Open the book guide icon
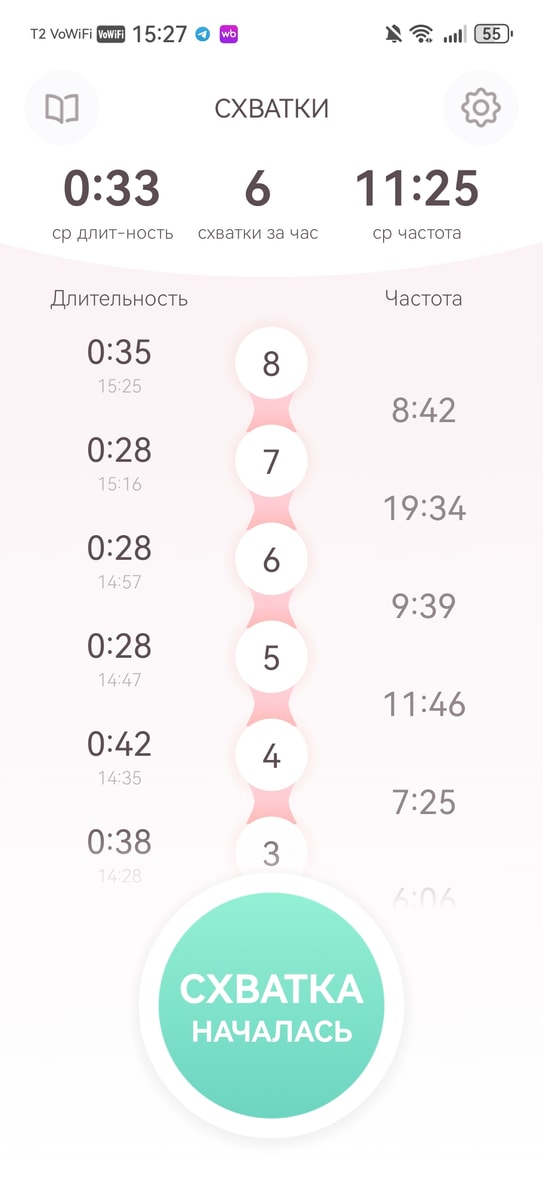Viewport: 543px width, 1200px height. [x=62, y=108]
